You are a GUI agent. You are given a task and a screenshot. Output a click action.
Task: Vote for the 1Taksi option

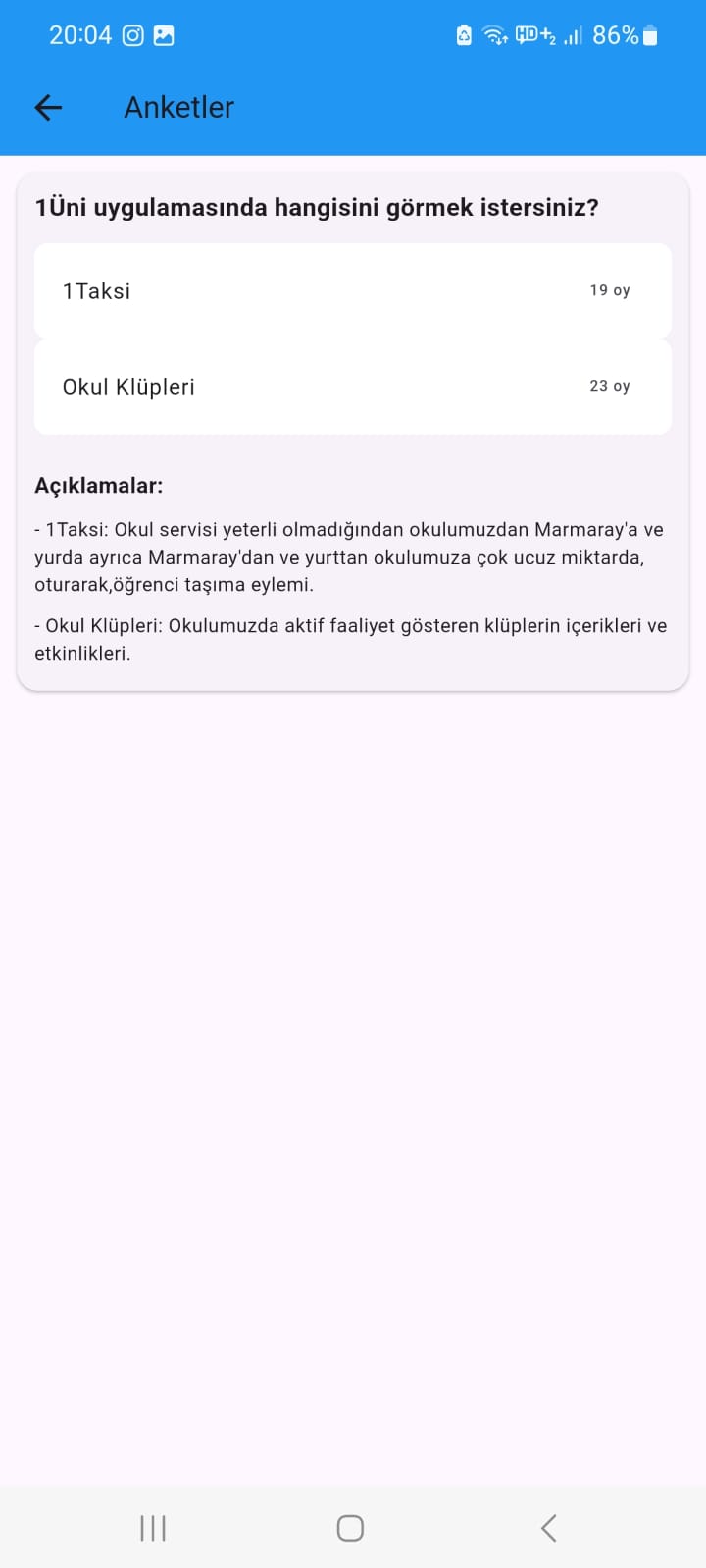[x=353, y=290]
